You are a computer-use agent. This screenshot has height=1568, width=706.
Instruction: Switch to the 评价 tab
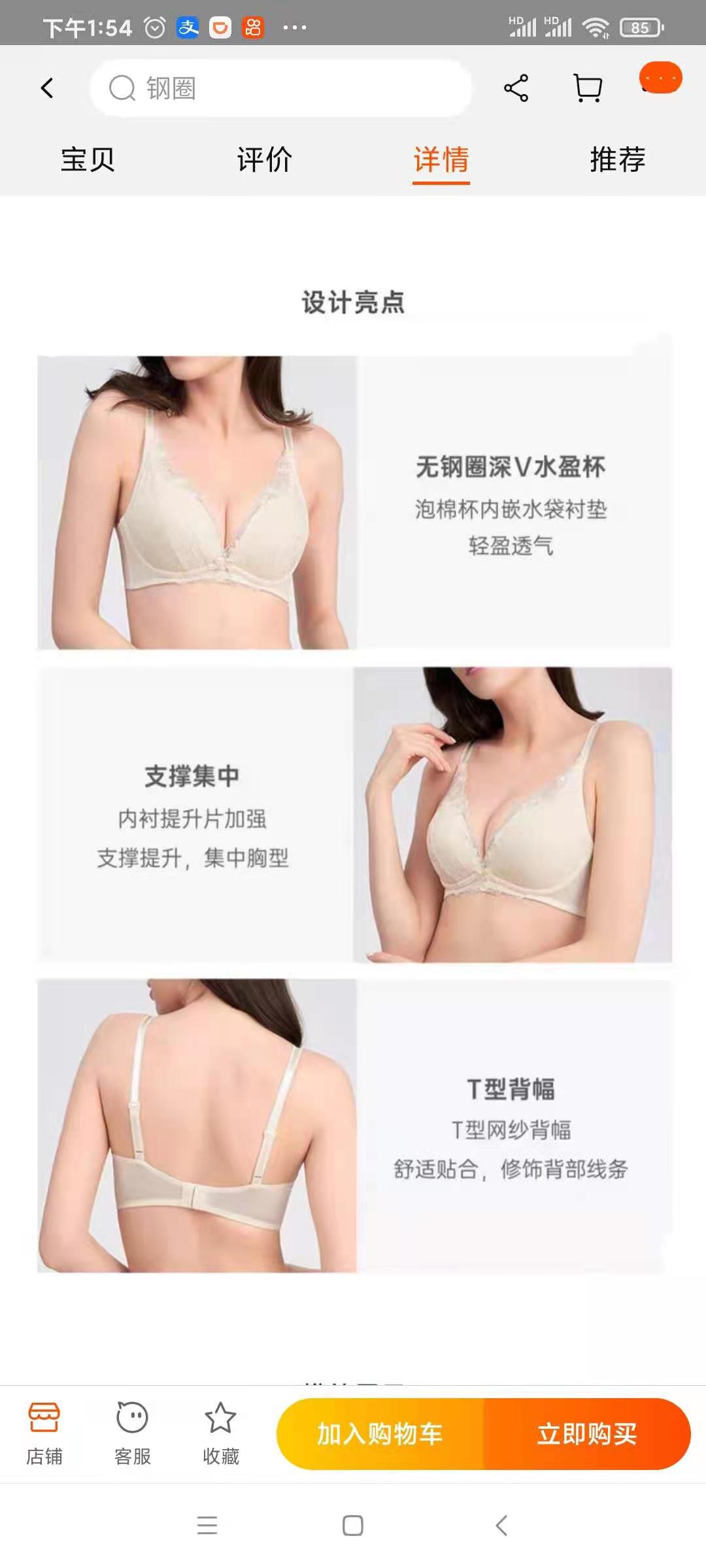(264, 159)
